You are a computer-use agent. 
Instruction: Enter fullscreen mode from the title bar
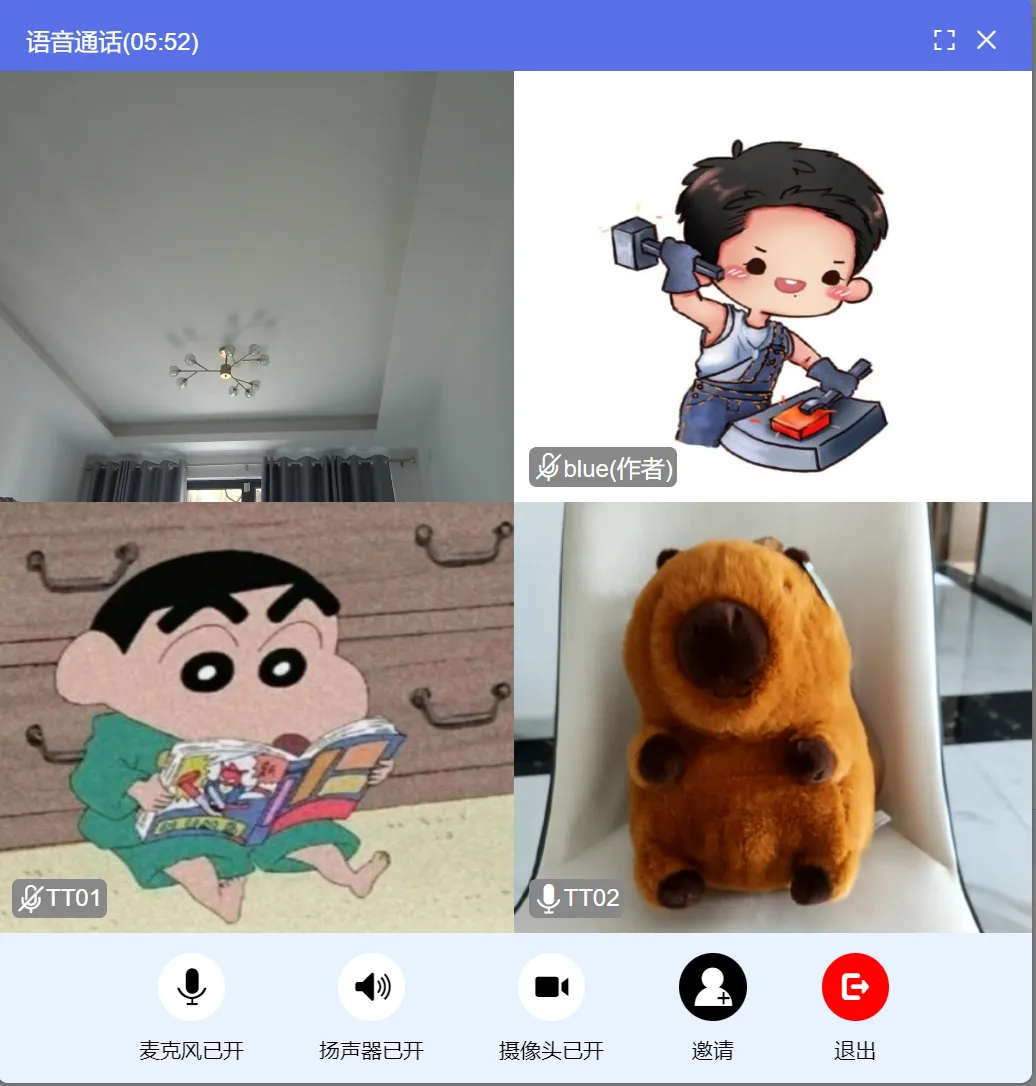pos(944,40)
